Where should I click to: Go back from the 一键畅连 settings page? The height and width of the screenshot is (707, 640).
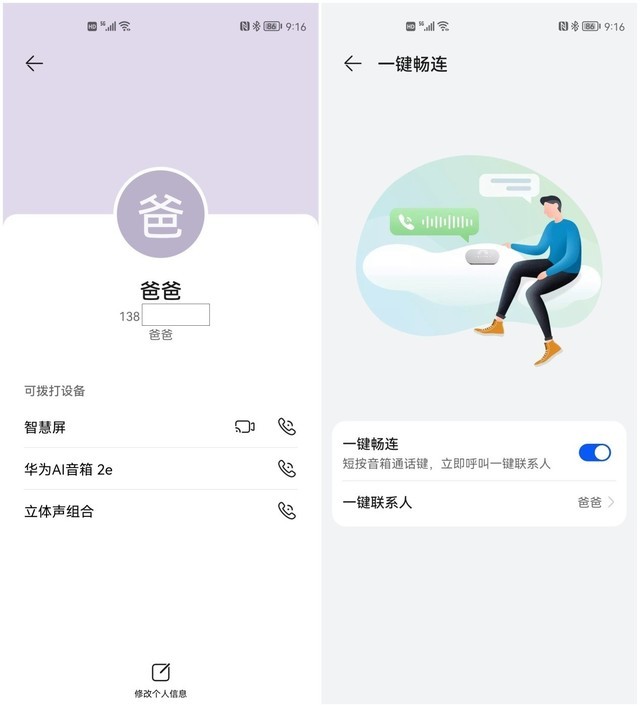coord(352,64)
